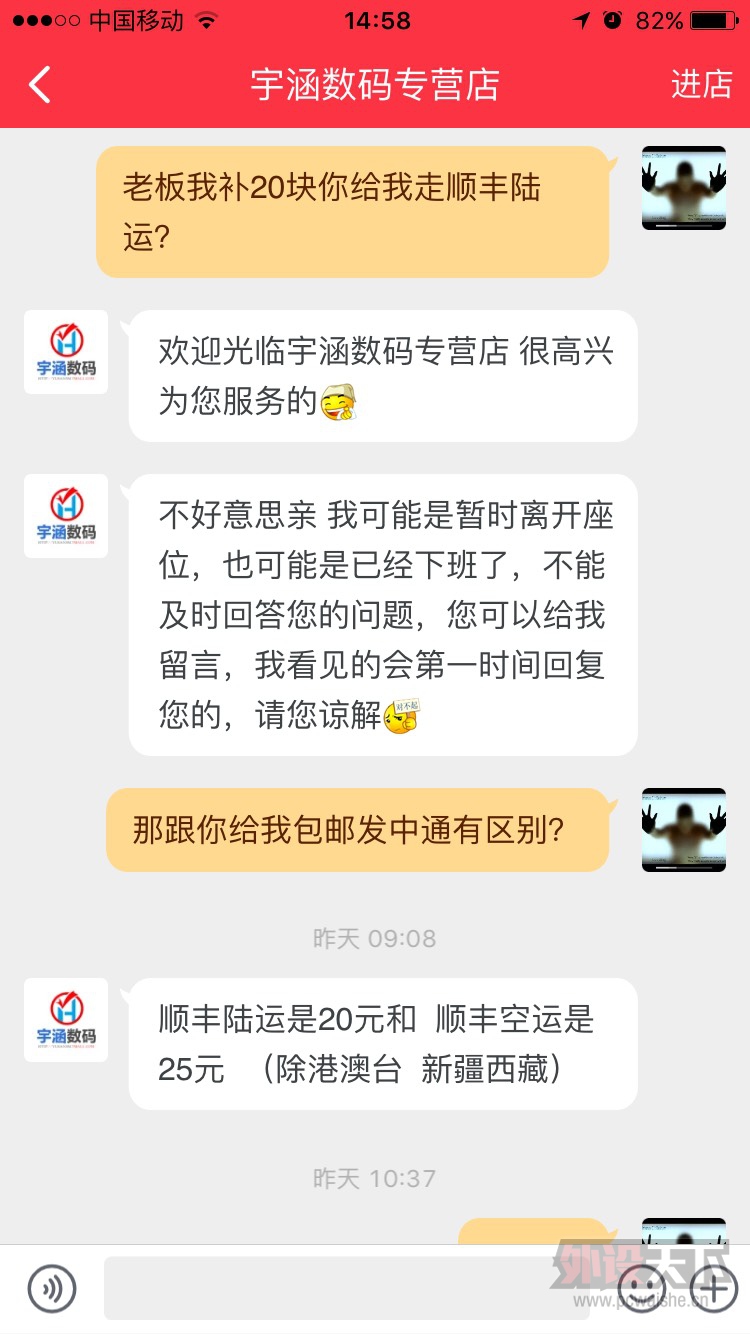The height and width of the screenshot is (1334, 750).
Task: Open the voice message icon
Action: click(51, 1289)
